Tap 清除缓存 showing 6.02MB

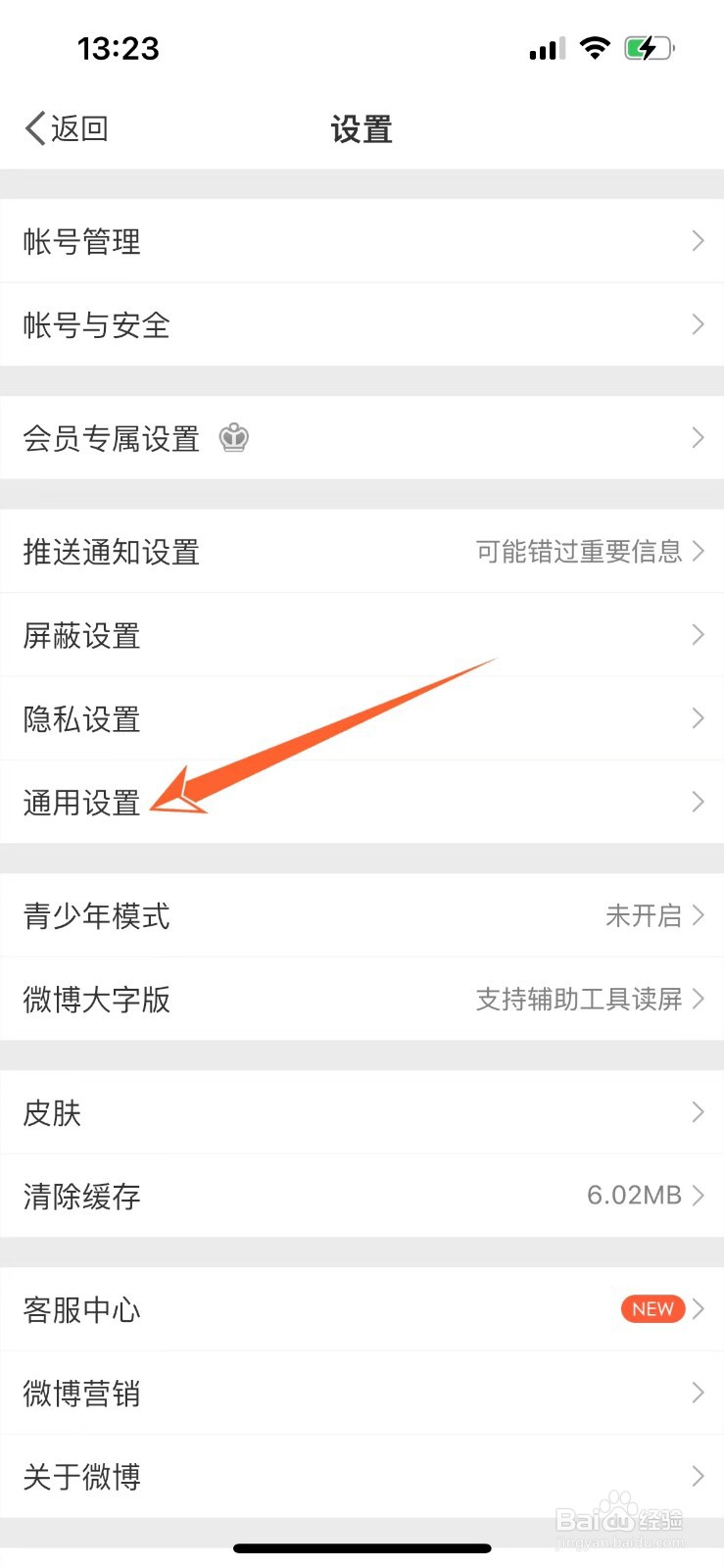click(x=362, y=1196)
